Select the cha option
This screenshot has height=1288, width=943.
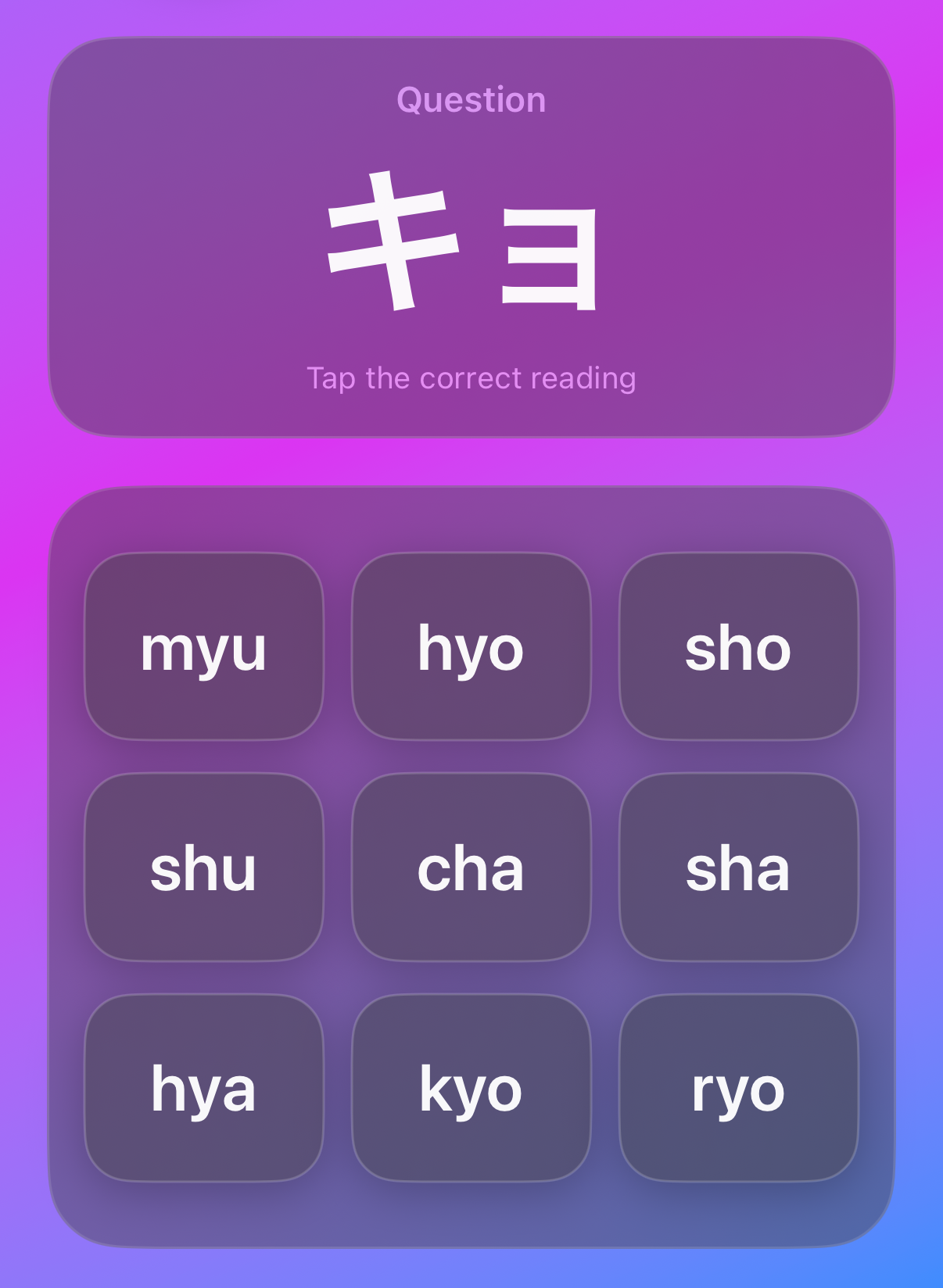pos(471,867)
